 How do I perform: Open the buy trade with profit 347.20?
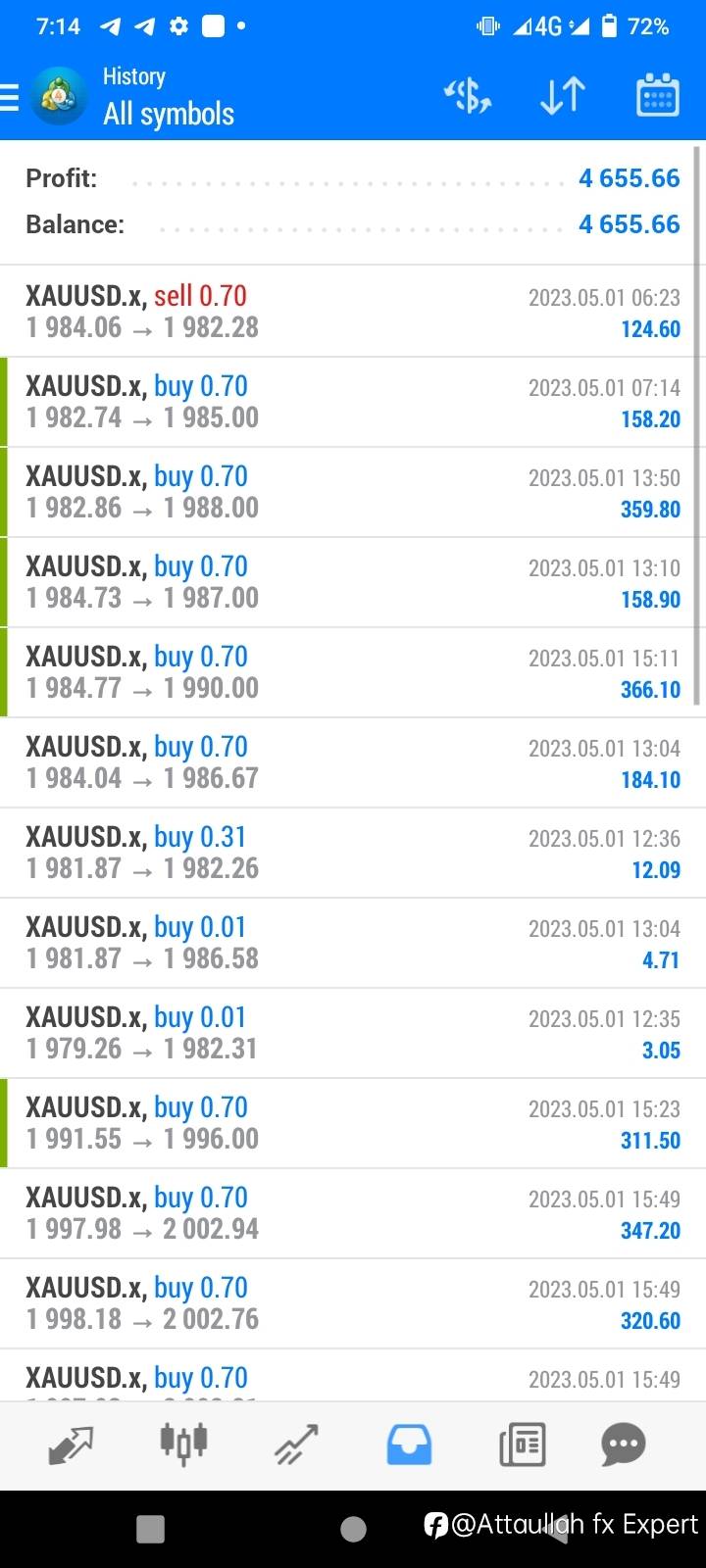pyautogui.click(x=353, y=1213)
